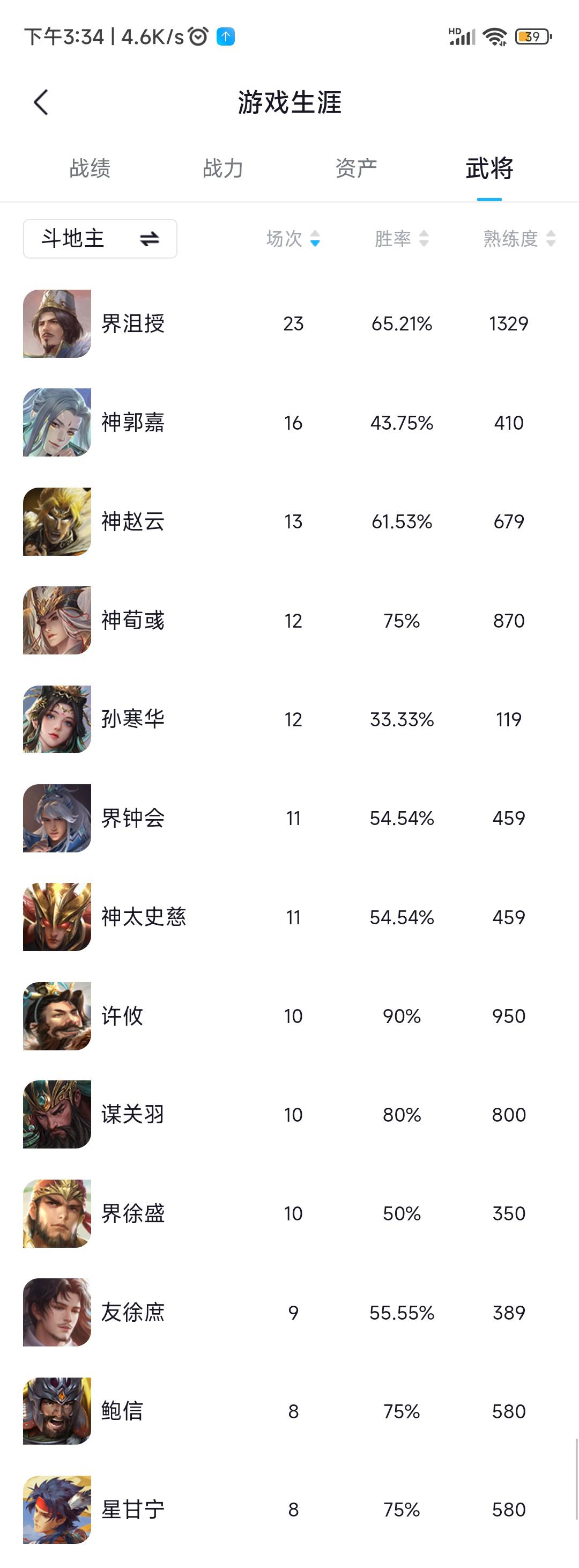Select the 神太史慈 entry
This screenshot has width=579, height=1568.
click(x=144, y=917)
